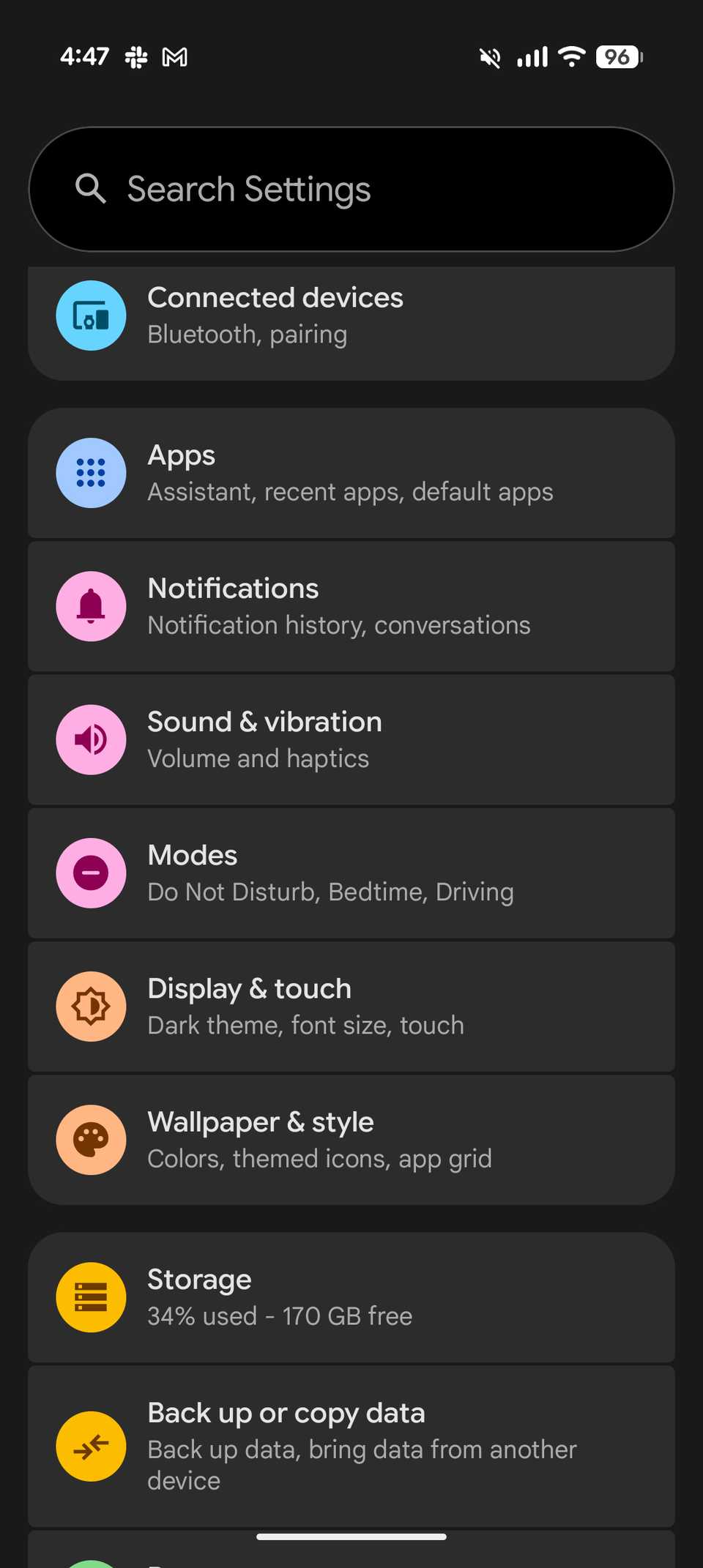Tap the clock in the status bar
The height and width of the screenshot is (1568, 703).
pos(83,56)
